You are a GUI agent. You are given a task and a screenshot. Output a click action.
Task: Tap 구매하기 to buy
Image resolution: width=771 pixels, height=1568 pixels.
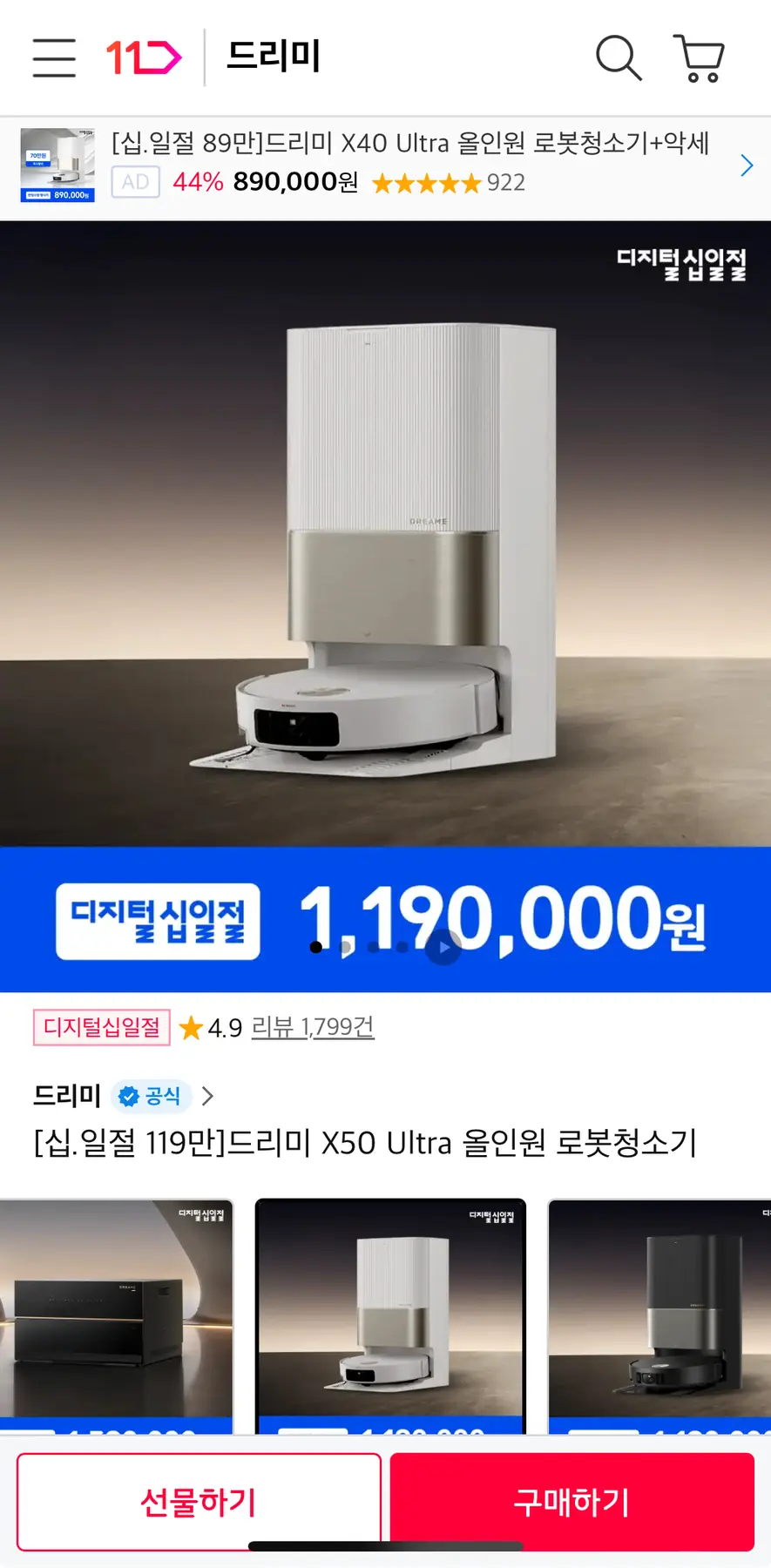pos(571,1502)
